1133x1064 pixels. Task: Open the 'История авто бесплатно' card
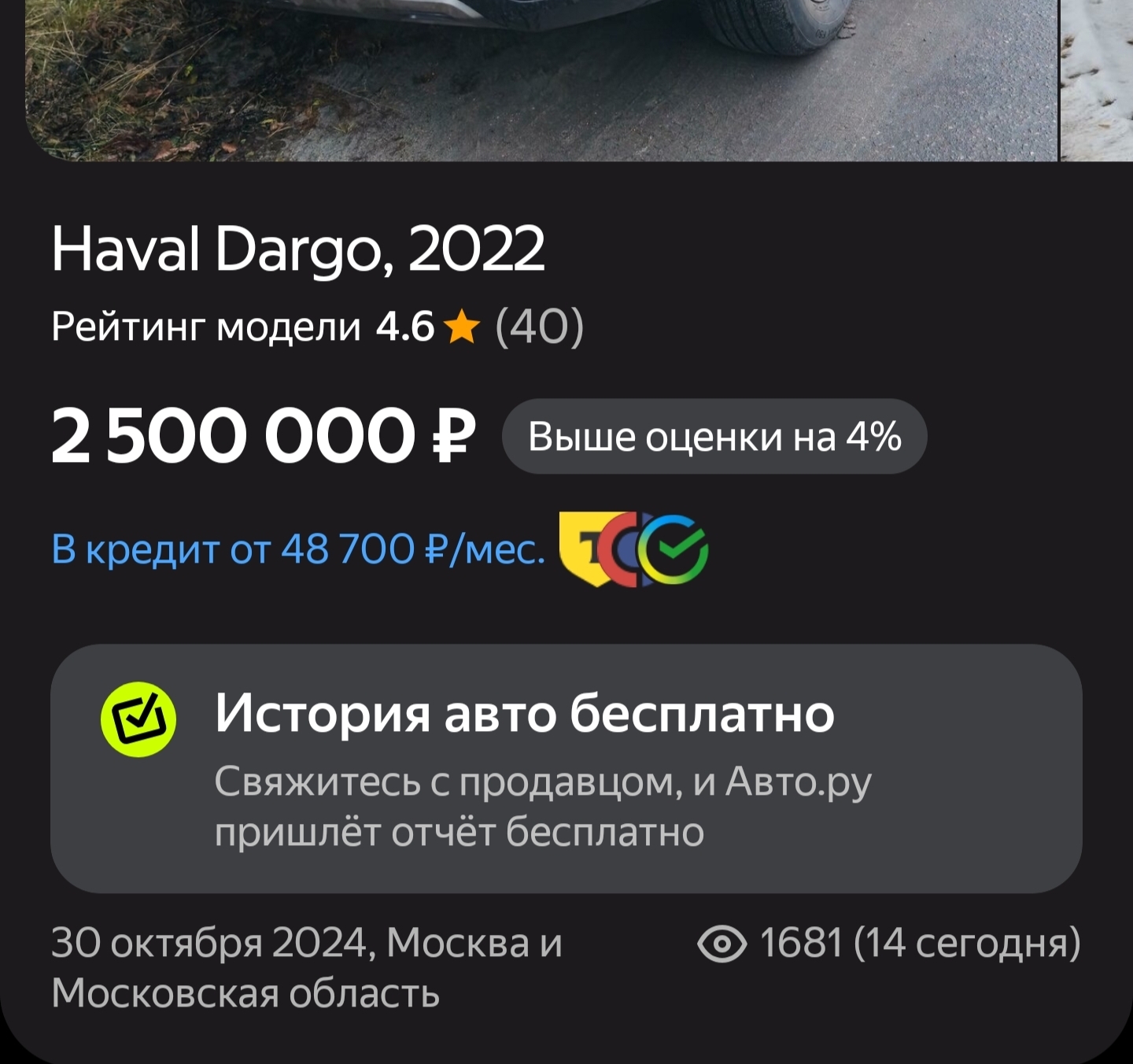click(x=566, y=768)
